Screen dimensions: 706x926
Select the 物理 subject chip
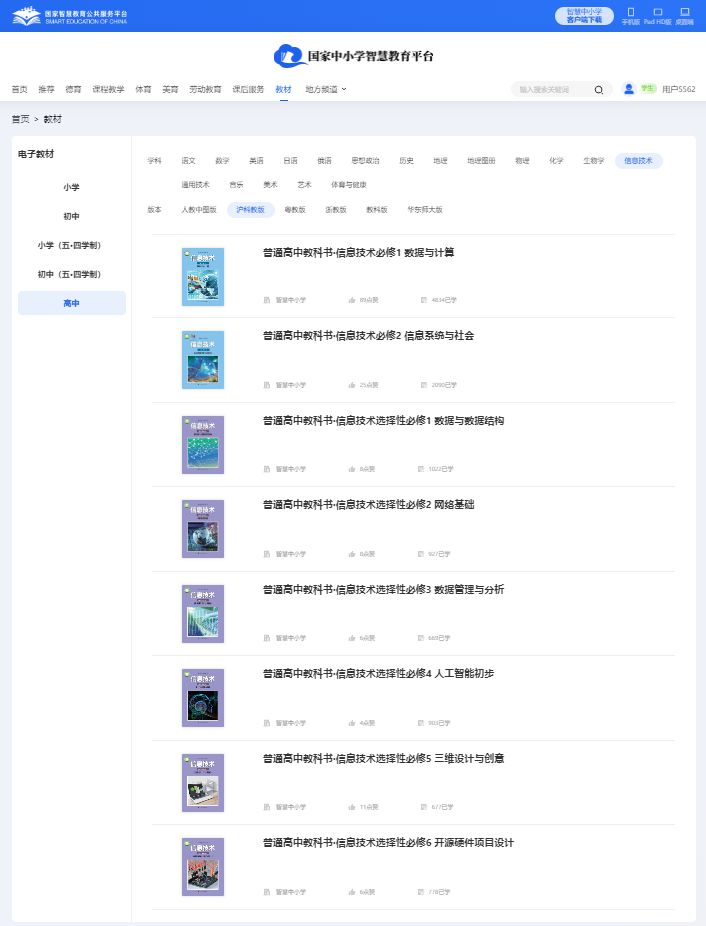(522, 160)
